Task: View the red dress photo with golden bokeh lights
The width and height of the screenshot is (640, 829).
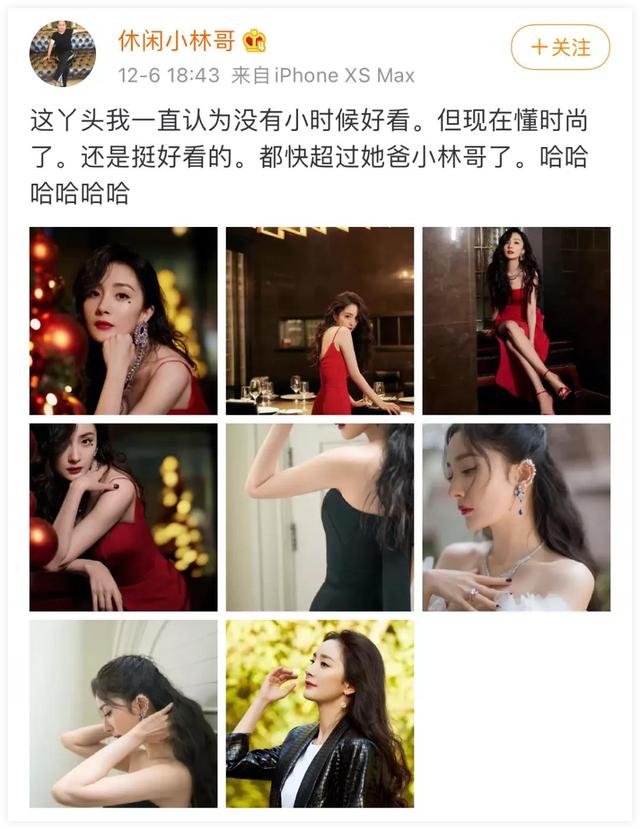Action: 123,516
